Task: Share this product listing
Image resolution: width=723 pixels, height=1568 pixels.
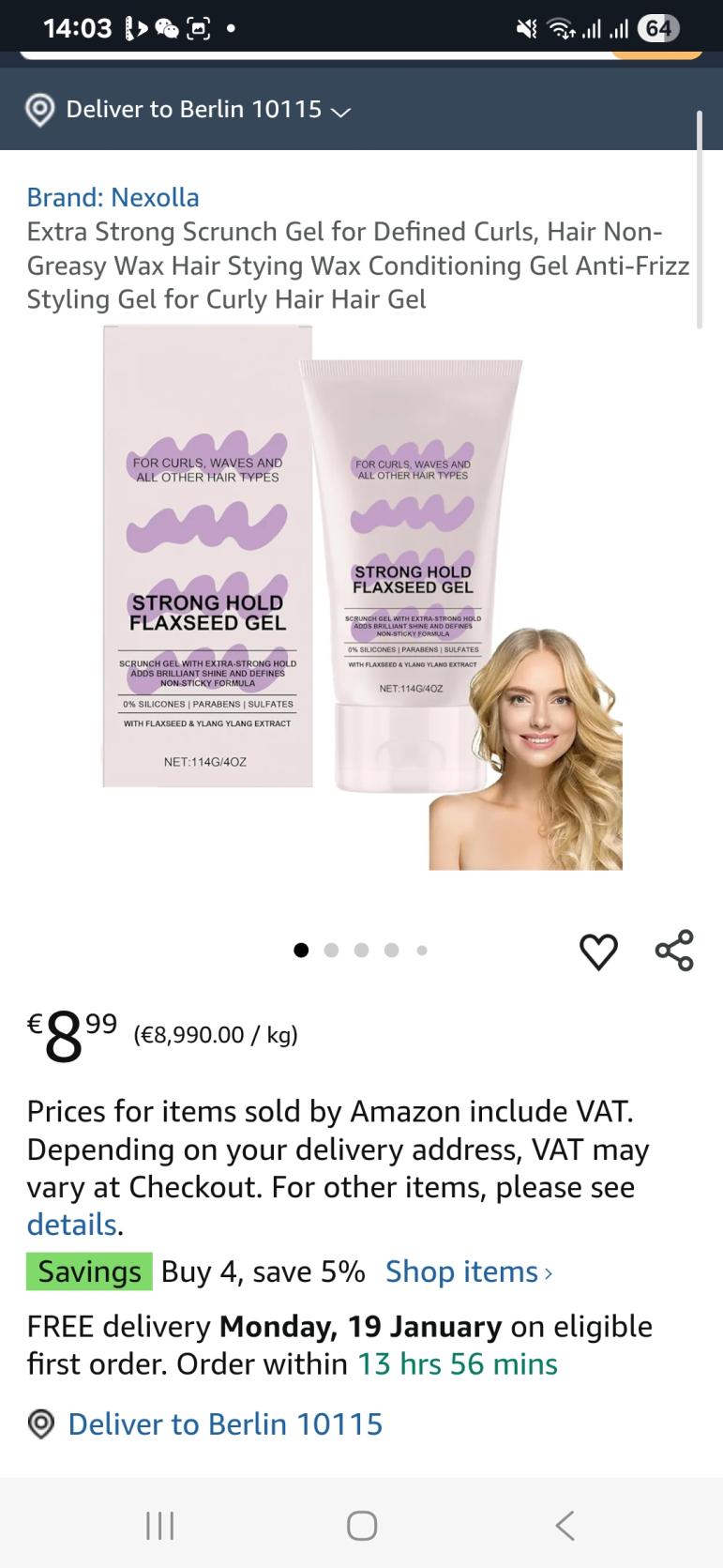Action: click(674, 950)
